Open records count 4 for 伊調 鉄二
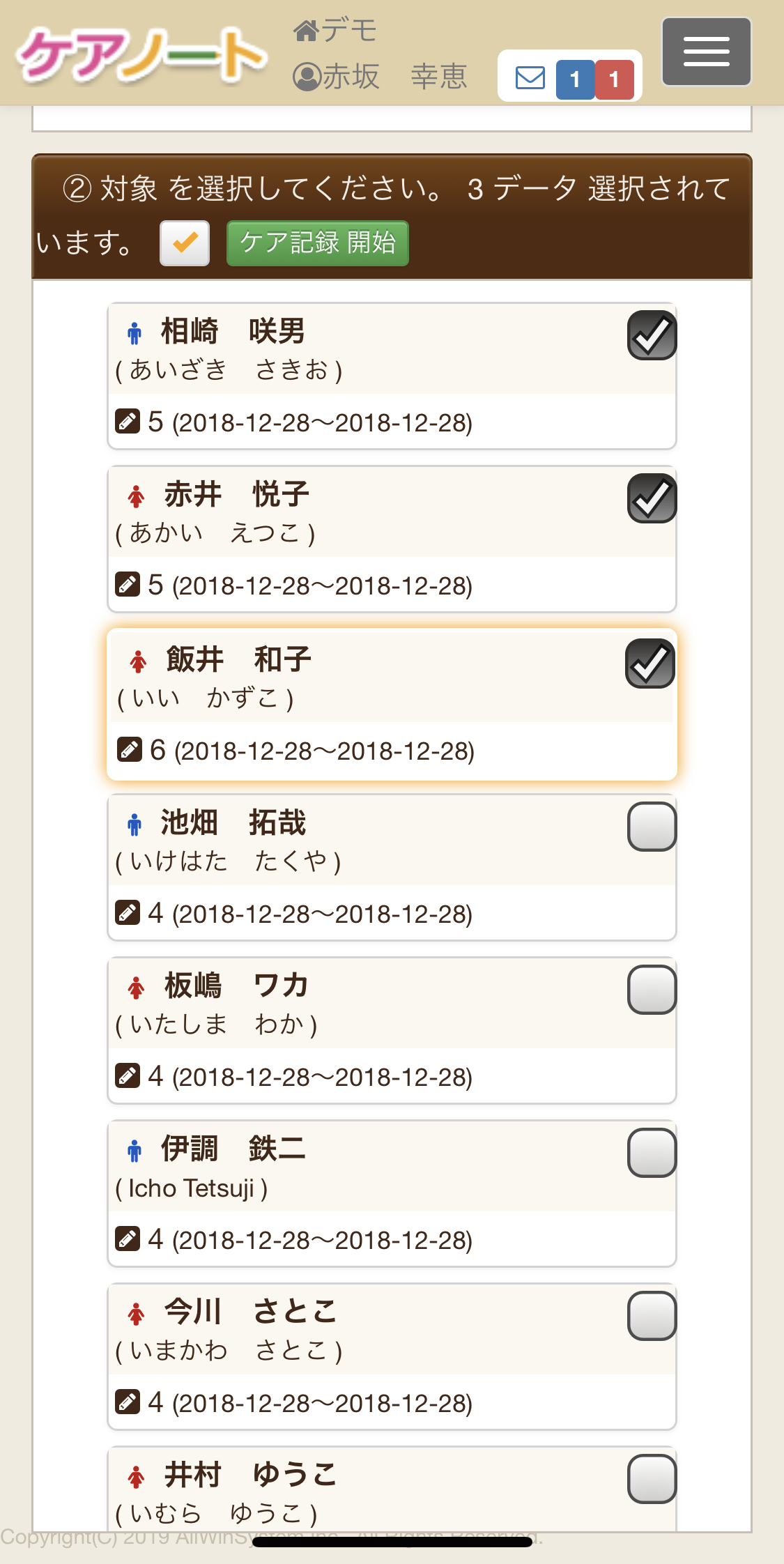This screenshot has height=1564, width=784. (293, 1239)
